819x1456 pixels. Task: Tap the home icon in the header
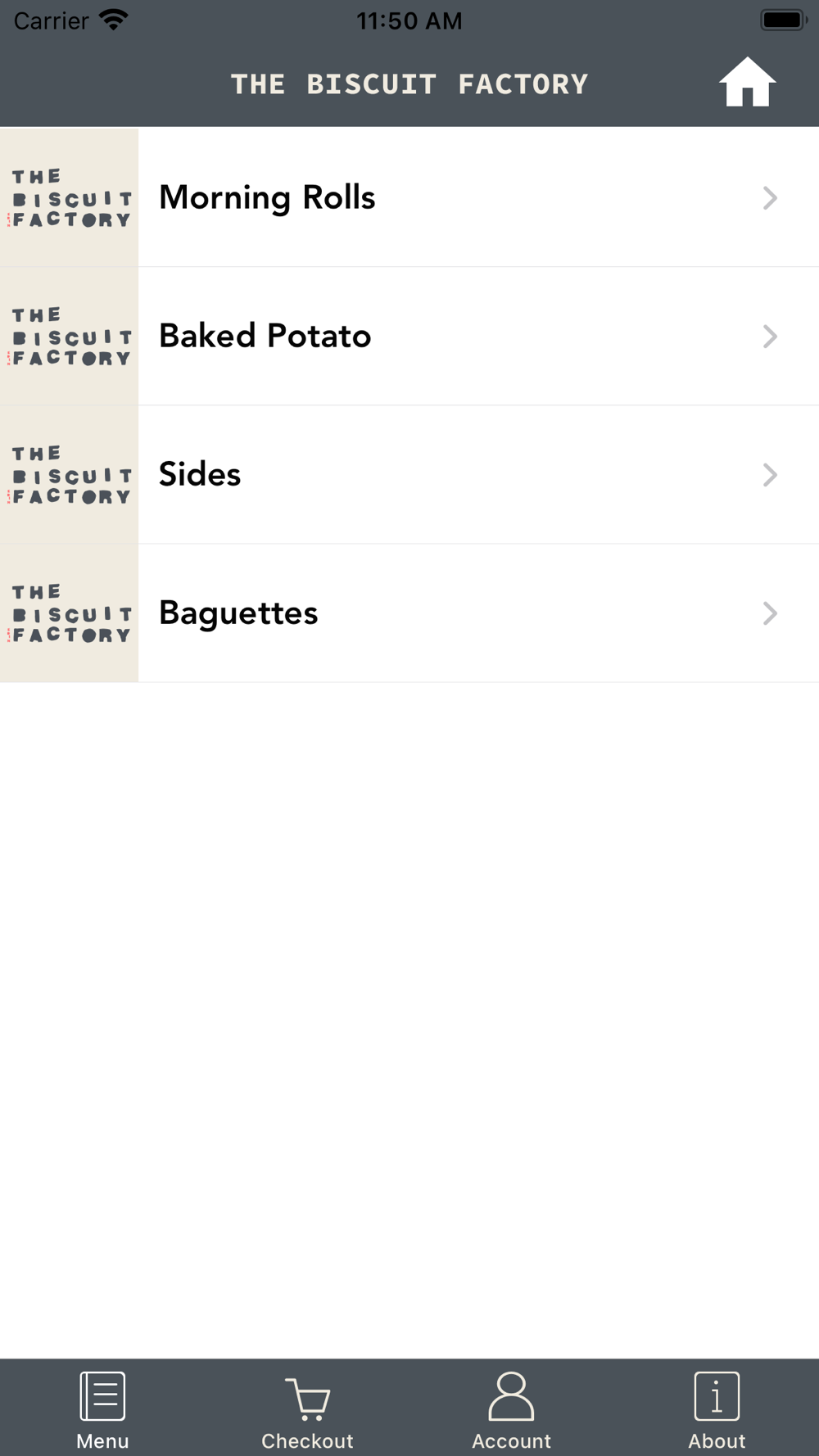click(x=747, y=82)
